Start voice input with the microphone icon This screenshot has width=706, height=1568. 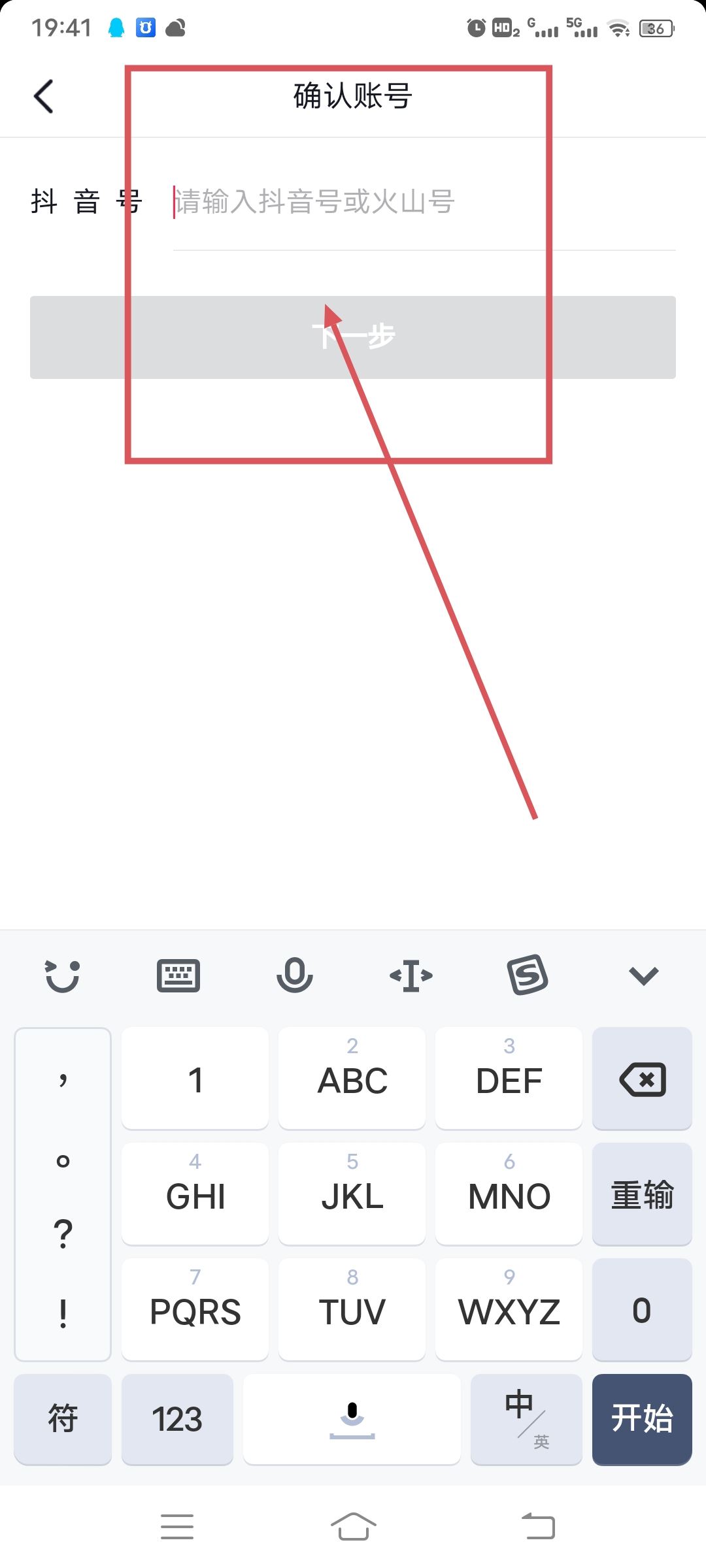click(x=294, y=976)
